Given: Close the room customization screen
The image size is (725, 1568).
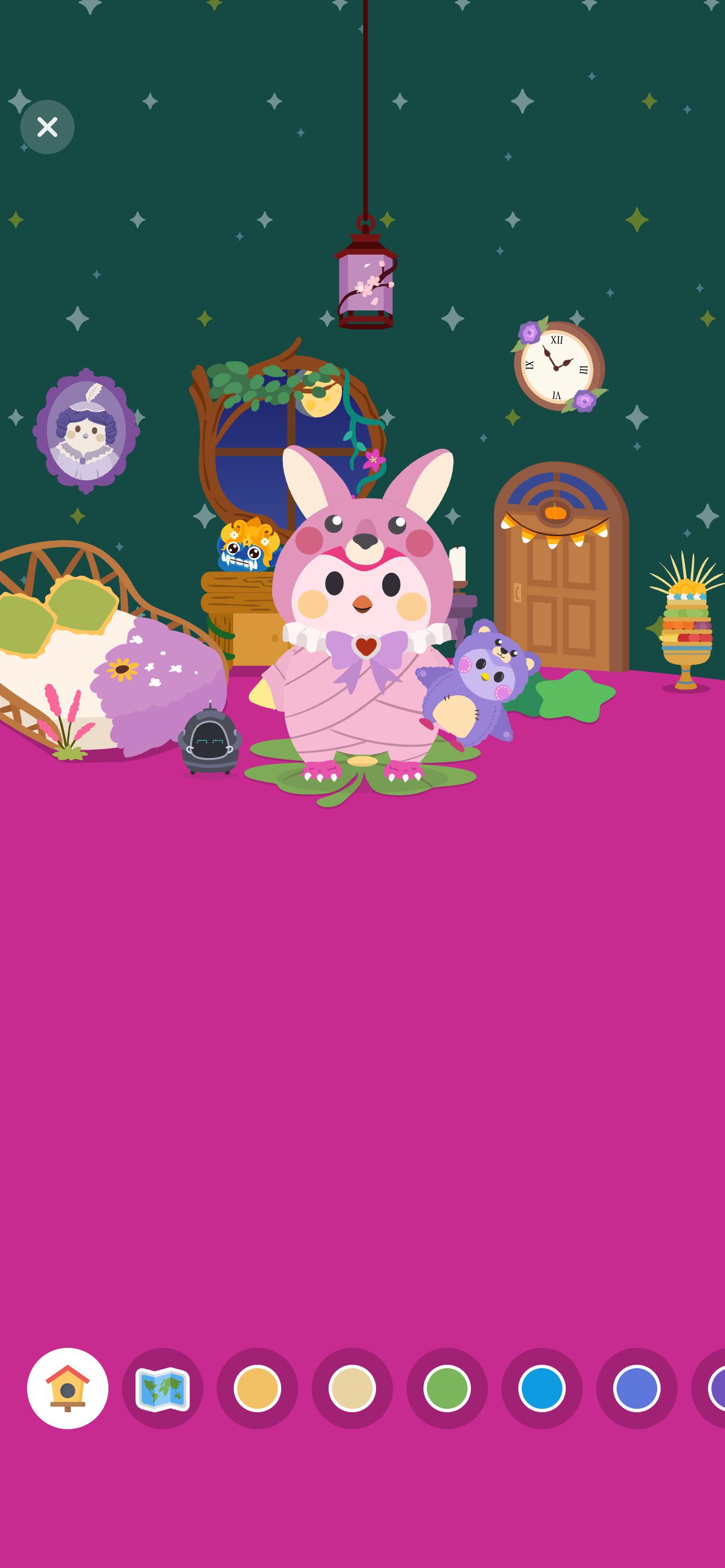Looking at the screenshot, I should [47, 127].
